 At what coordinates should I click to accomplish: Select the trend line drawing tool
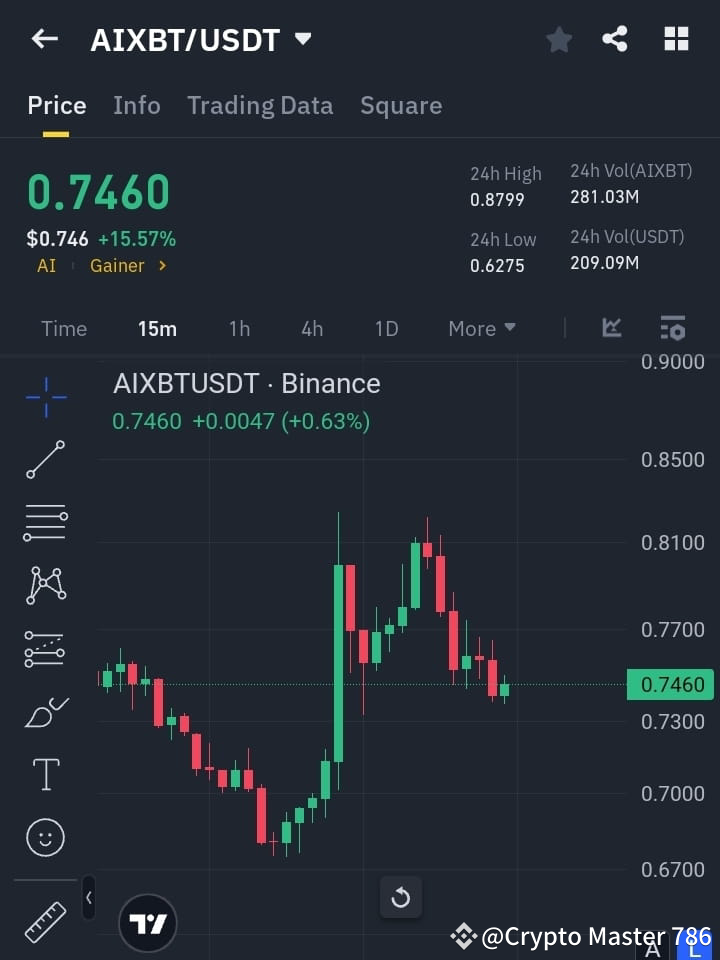coord(44,461)
